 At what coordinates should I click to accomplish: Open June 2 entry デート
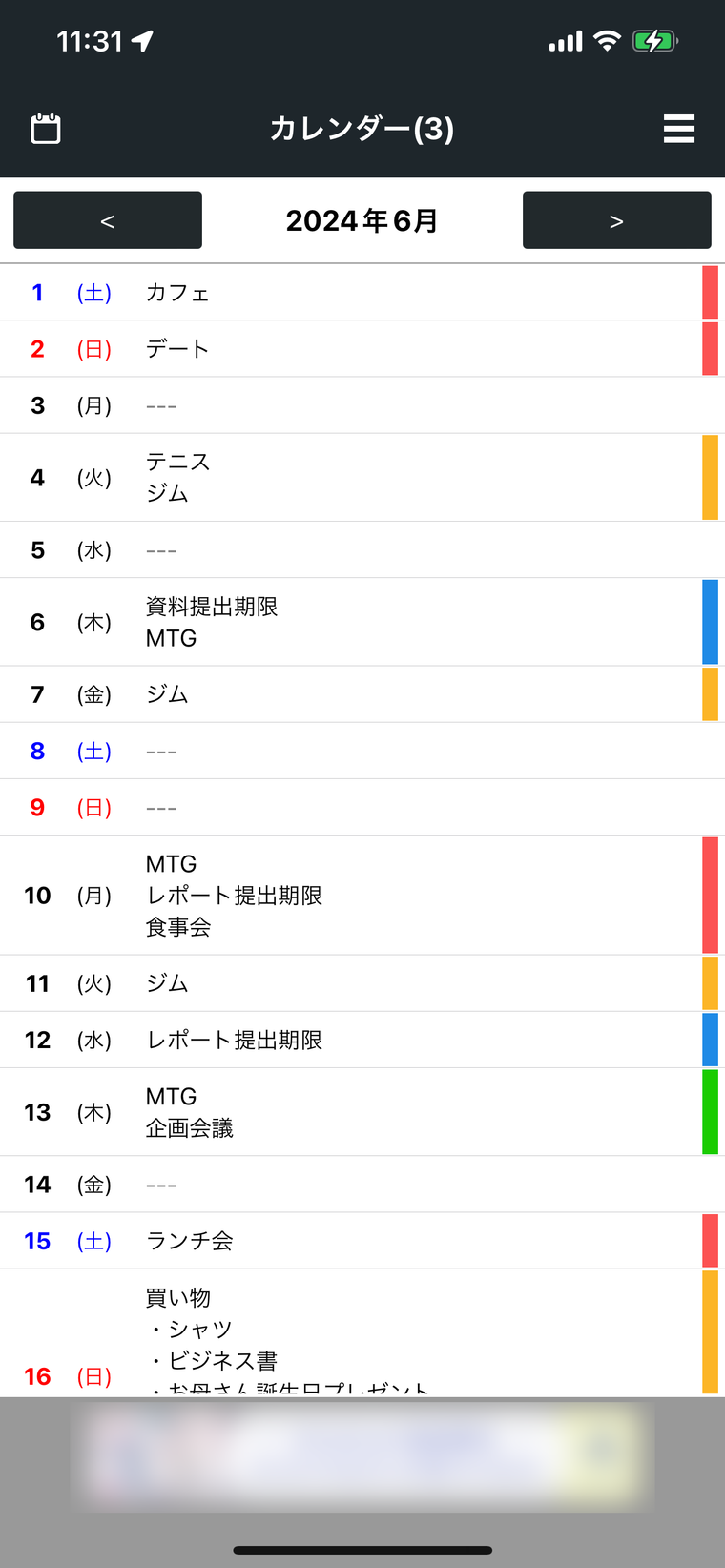point(362,349)
